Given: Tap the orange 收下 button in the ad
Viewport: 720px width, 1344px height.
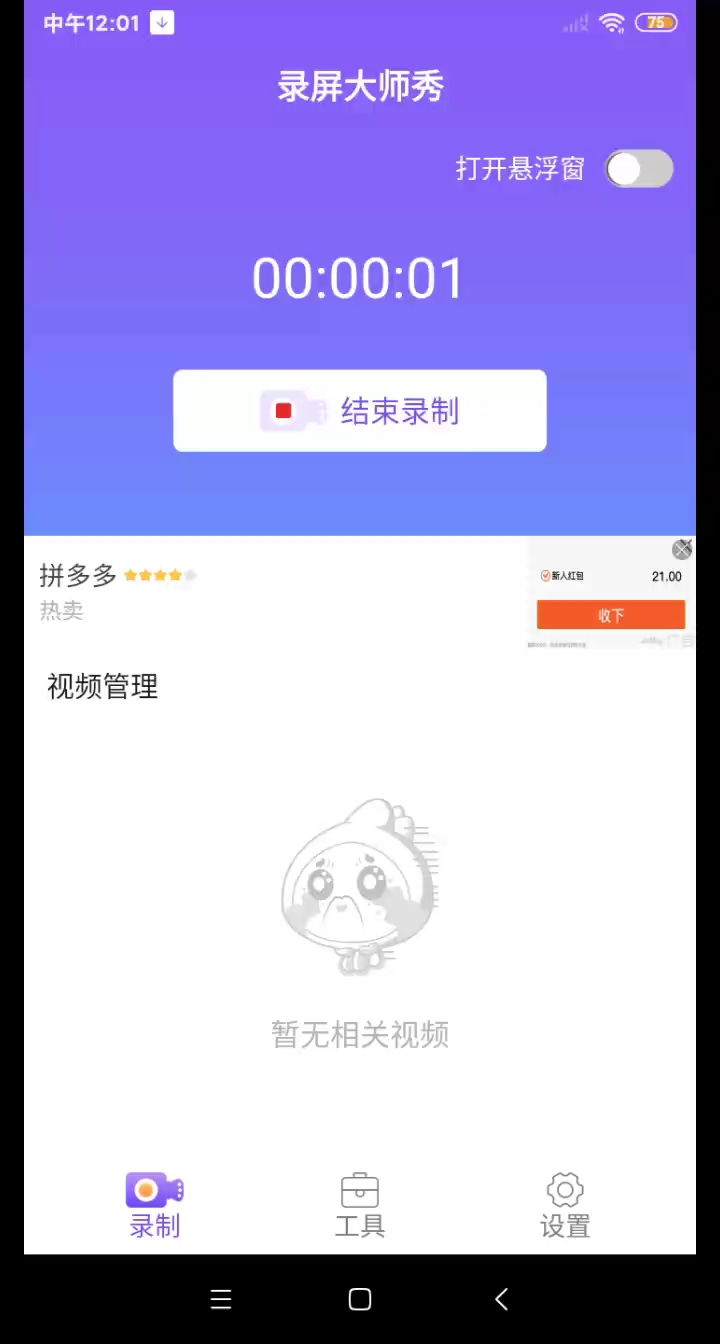Looking at the screenshot, I should (611, 615).
